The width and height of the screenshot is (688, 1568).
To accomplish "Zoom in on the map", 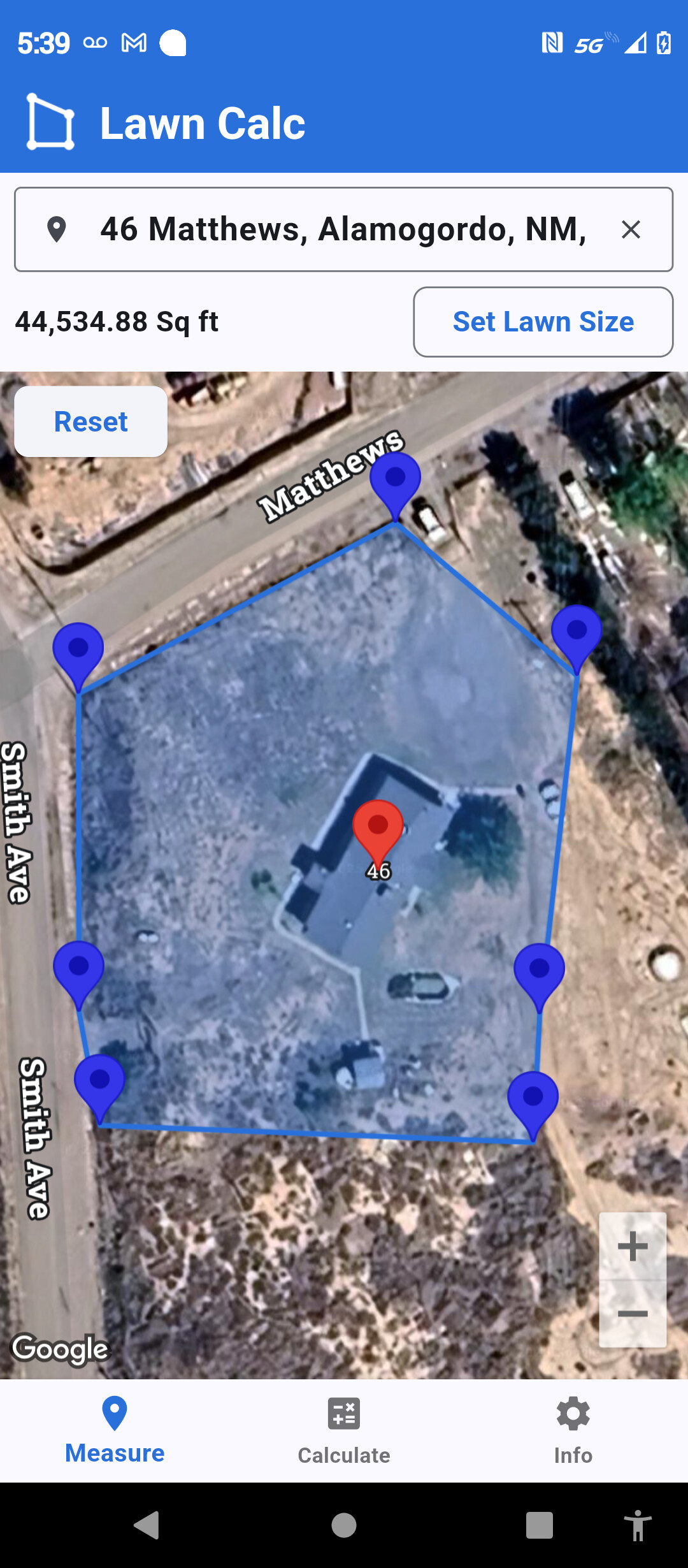I will click(633, 1246).
